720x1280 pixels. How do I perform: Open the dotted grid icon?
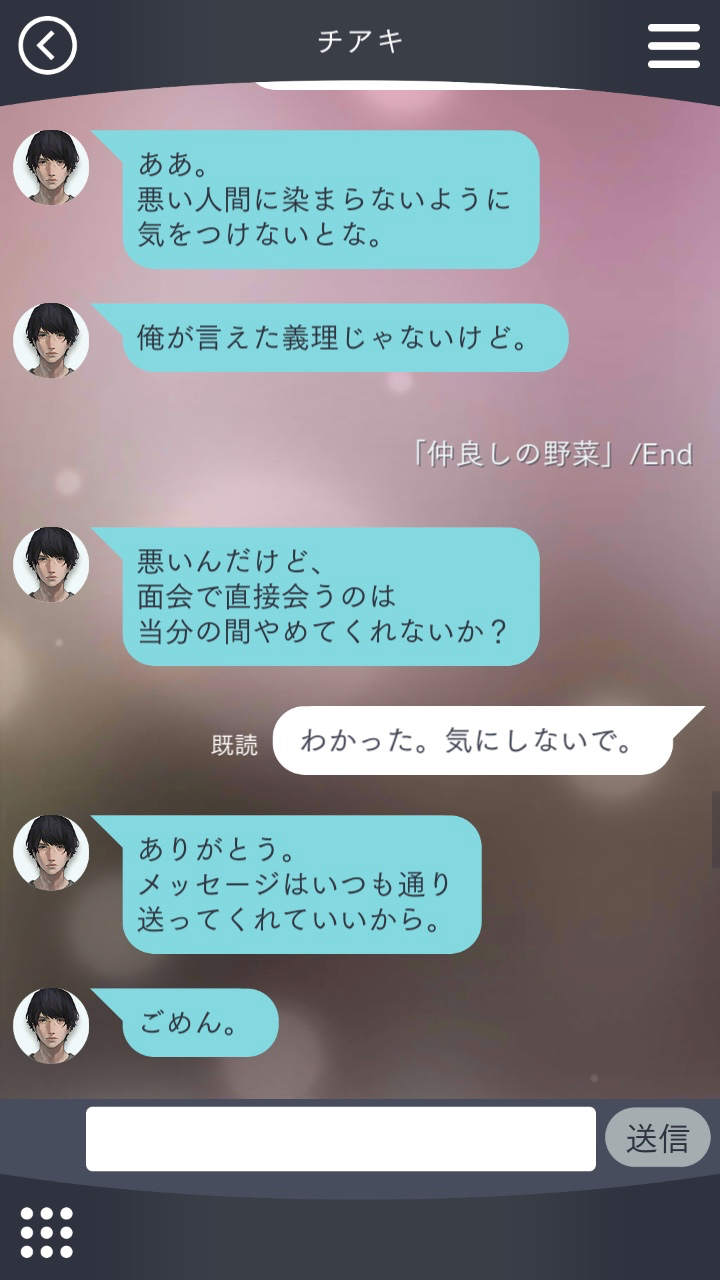click(47, 1232)
